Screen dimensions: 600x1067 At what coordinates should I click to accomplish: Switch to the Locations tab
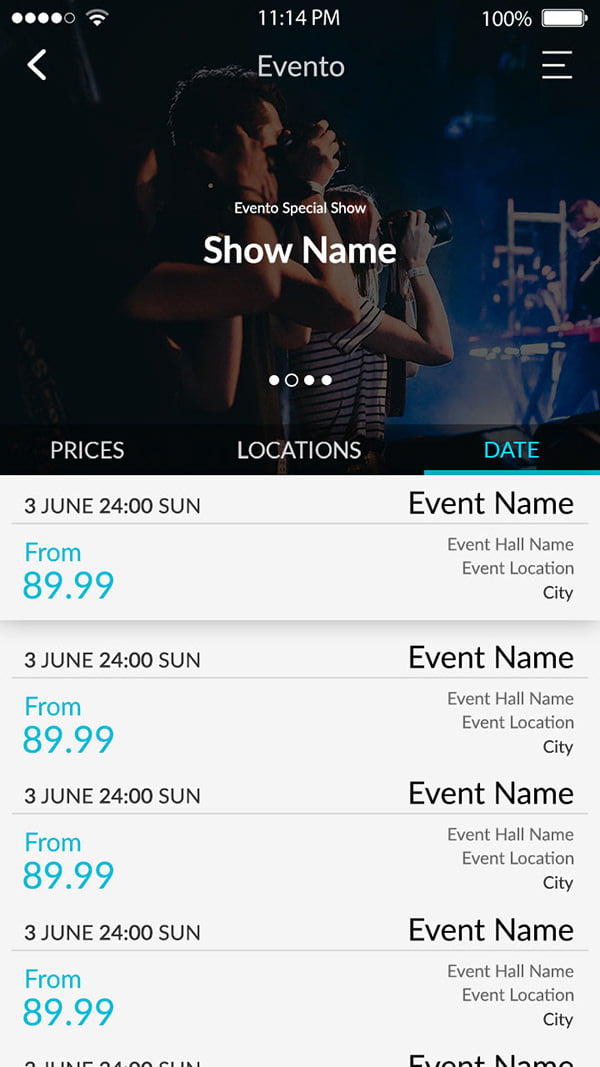[x=299, y=450]
